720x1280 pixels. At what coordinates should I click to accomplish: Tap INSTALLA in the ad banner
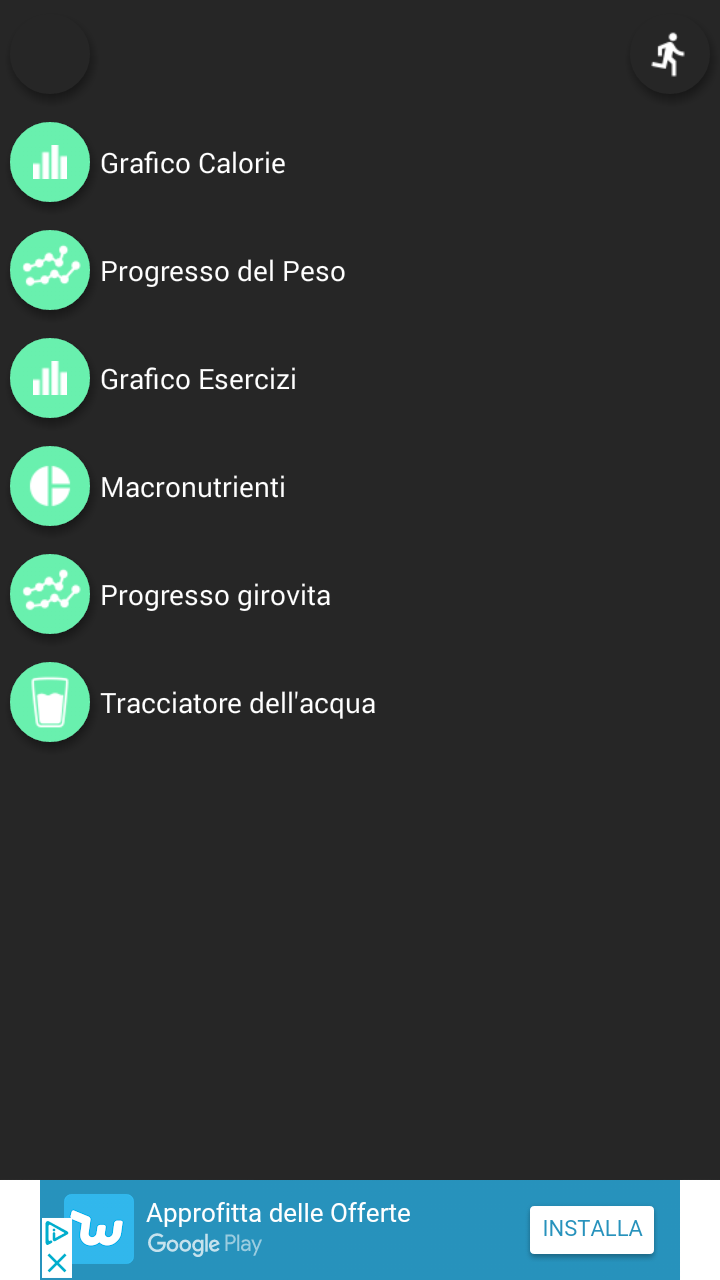592,1229
